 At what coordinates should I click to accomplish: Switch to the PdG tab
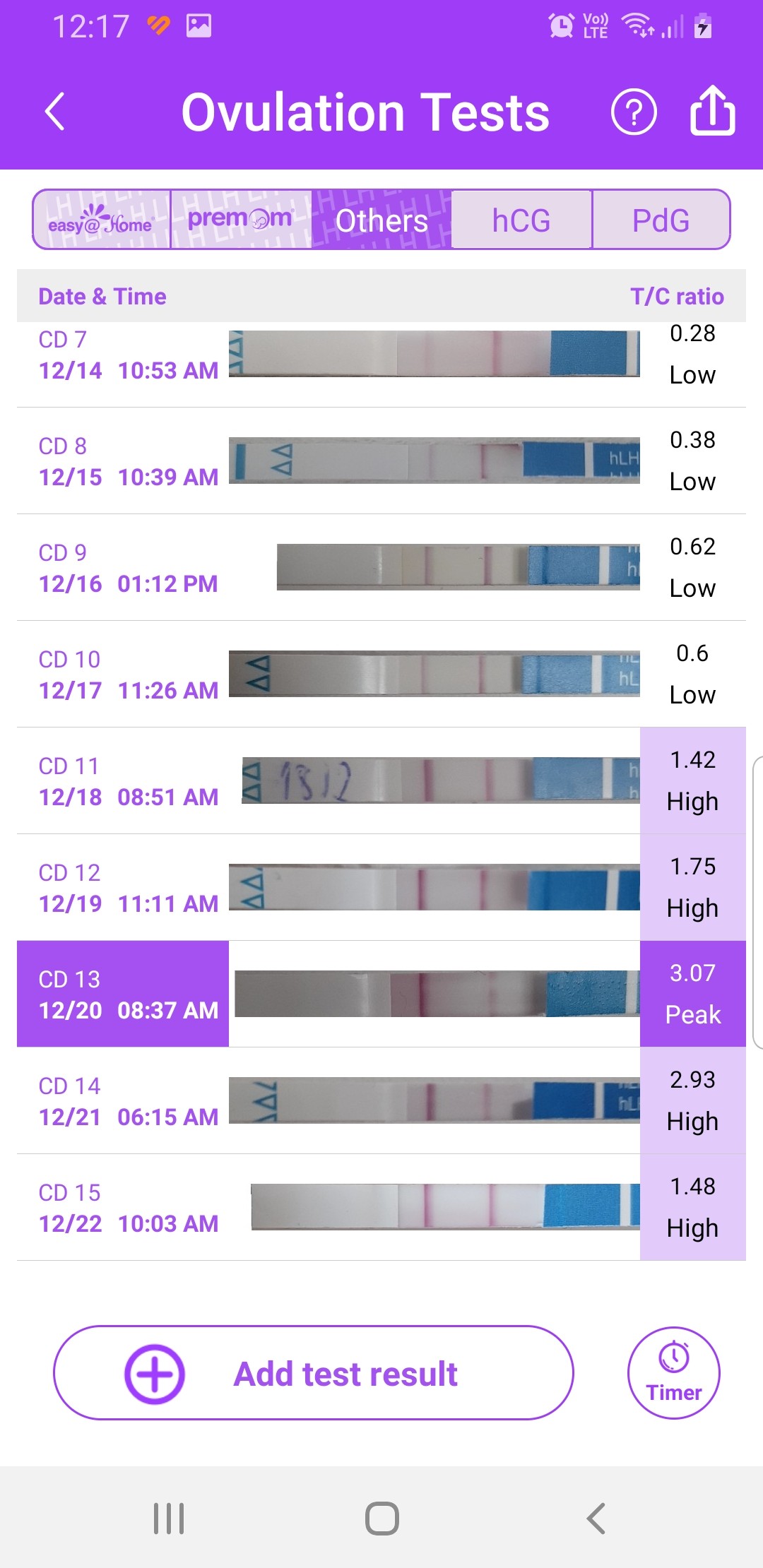pyautogui.click(x=661, y=220)
